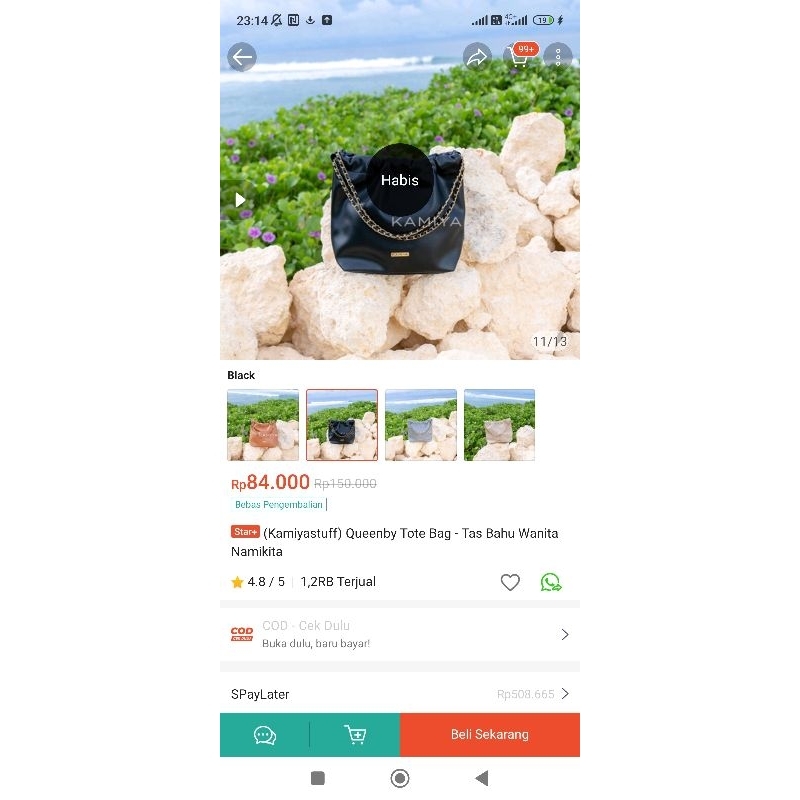The image size is (800, 800).
Task: Select the brown bag variant thumbnail
Action: coord(263,425)
